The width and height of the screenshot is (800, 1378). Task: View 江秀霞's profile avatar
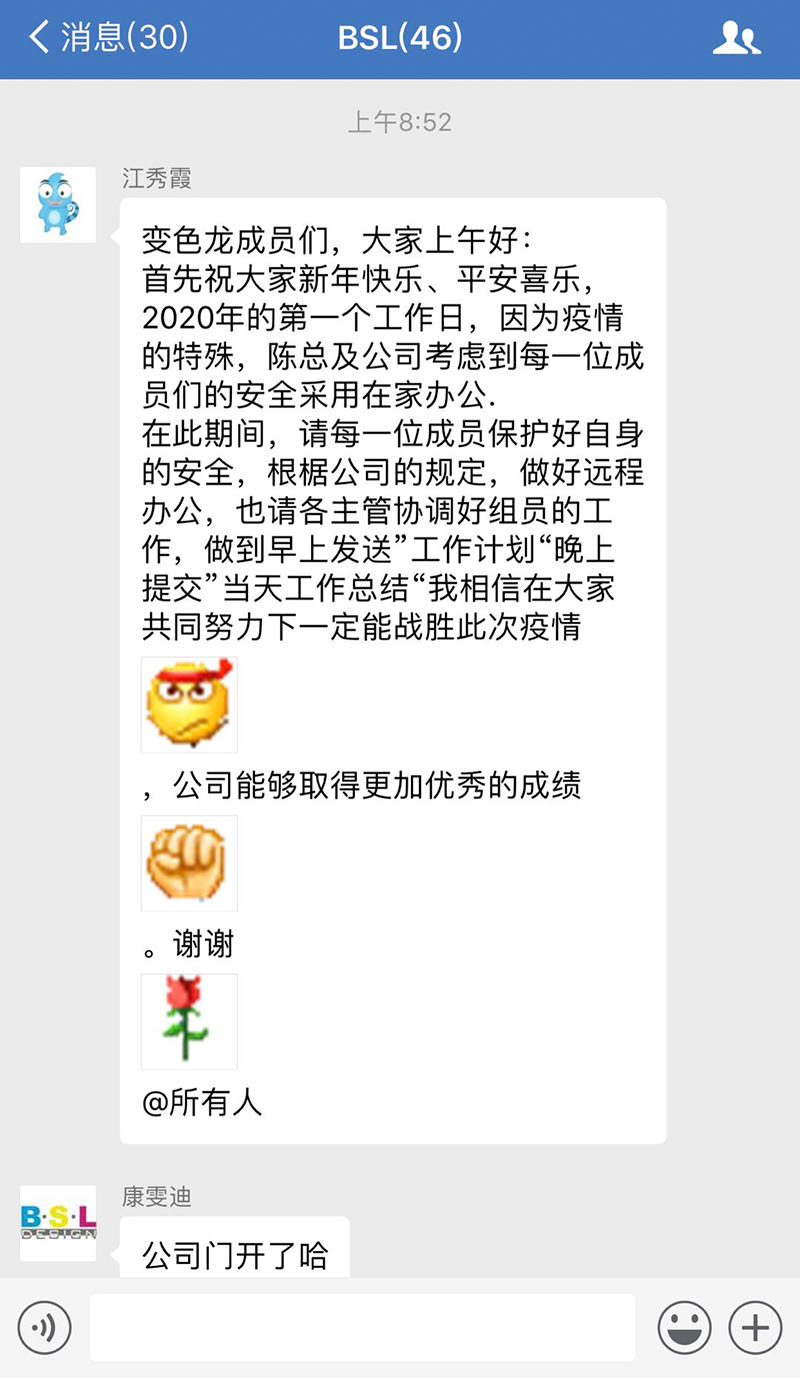point(58,205)
